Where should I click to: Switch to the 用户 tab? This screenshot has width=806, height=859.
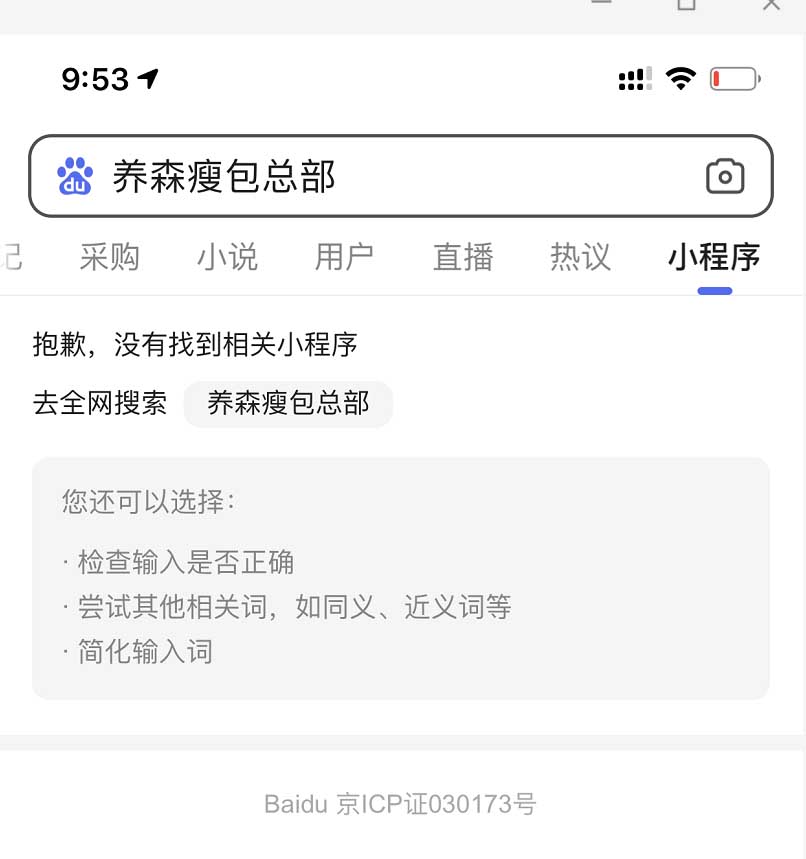[x=345, y=257]
